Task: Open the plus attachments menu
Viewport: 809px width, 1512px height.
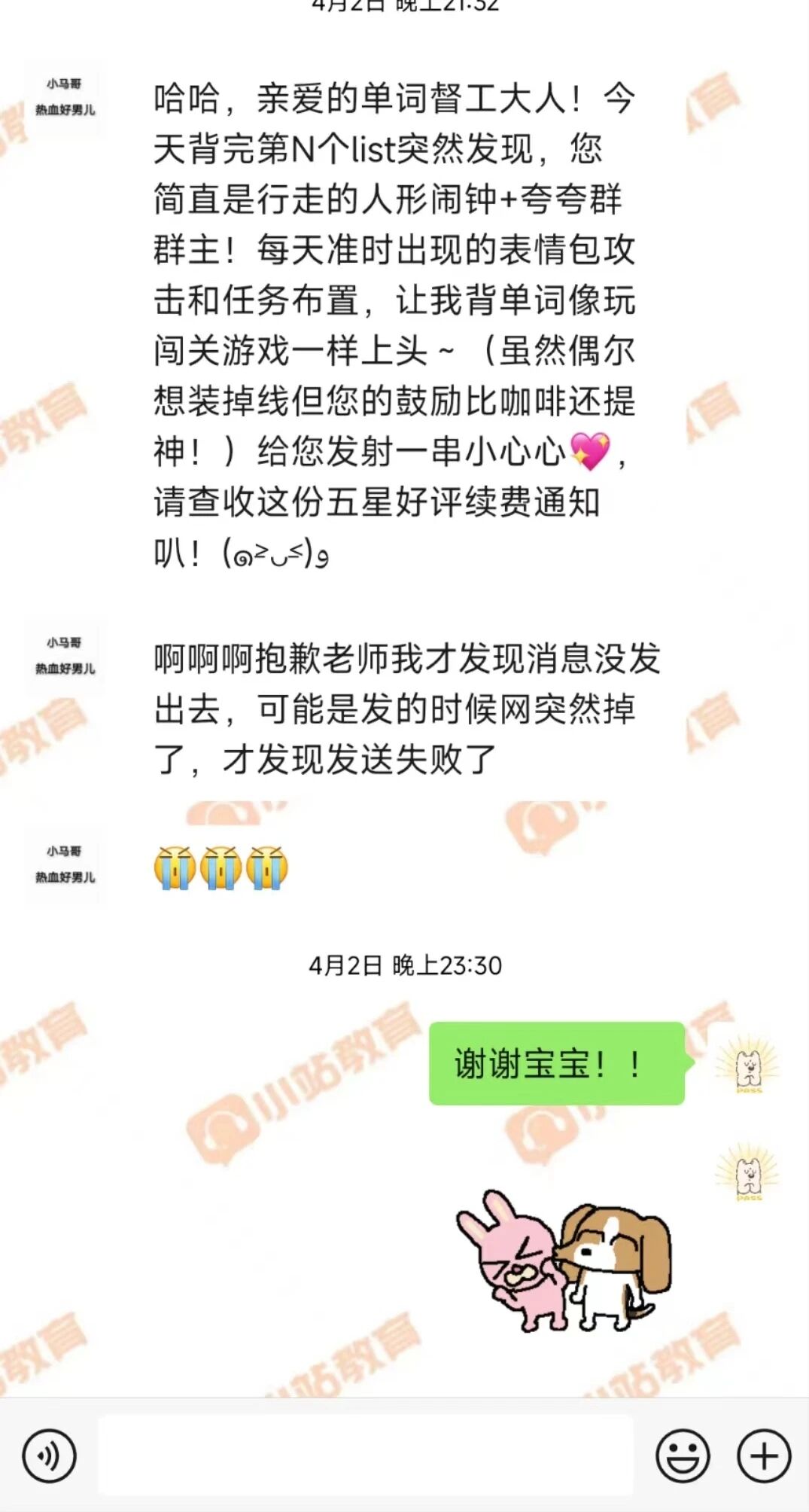Action: click(x=763, y=1456)
